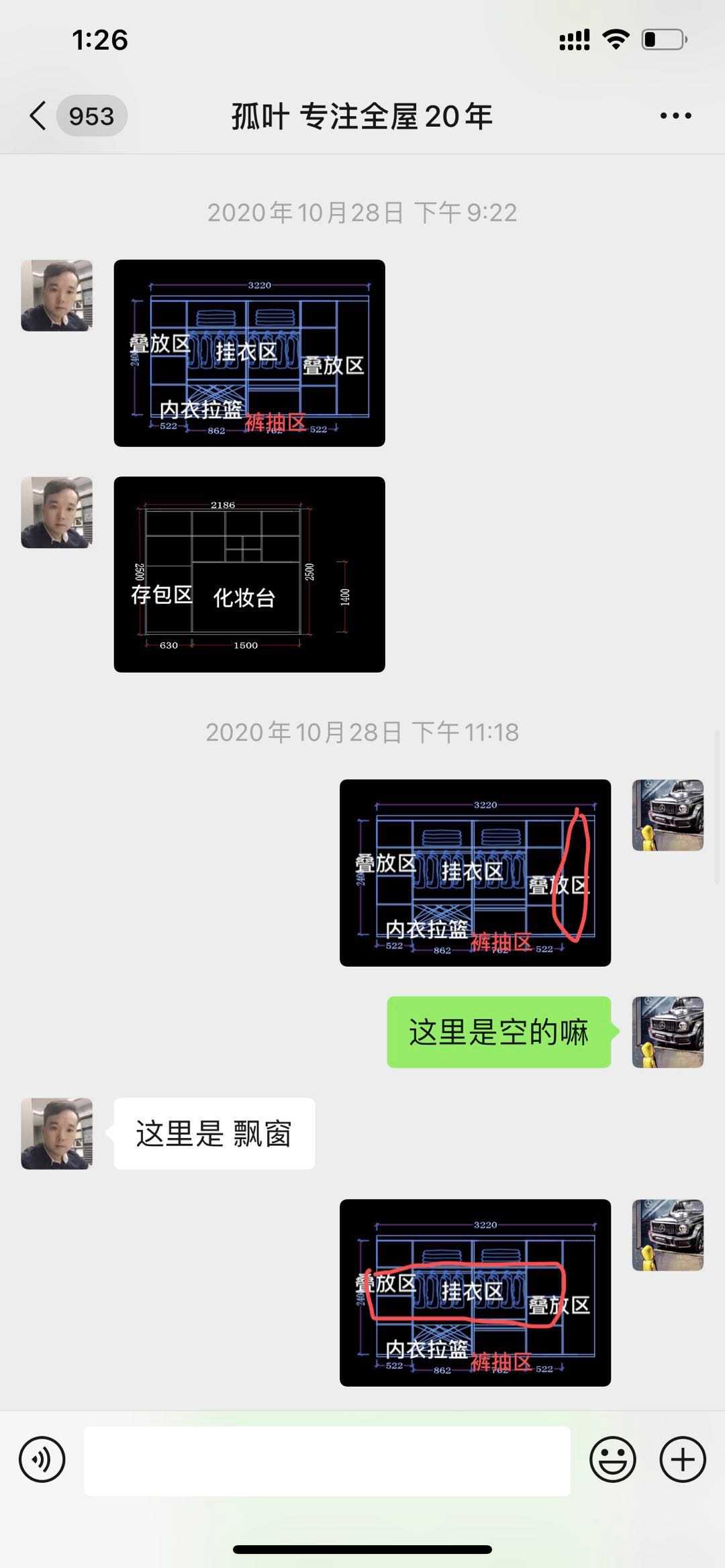Go back to the chat list

[x=39, y=116]
